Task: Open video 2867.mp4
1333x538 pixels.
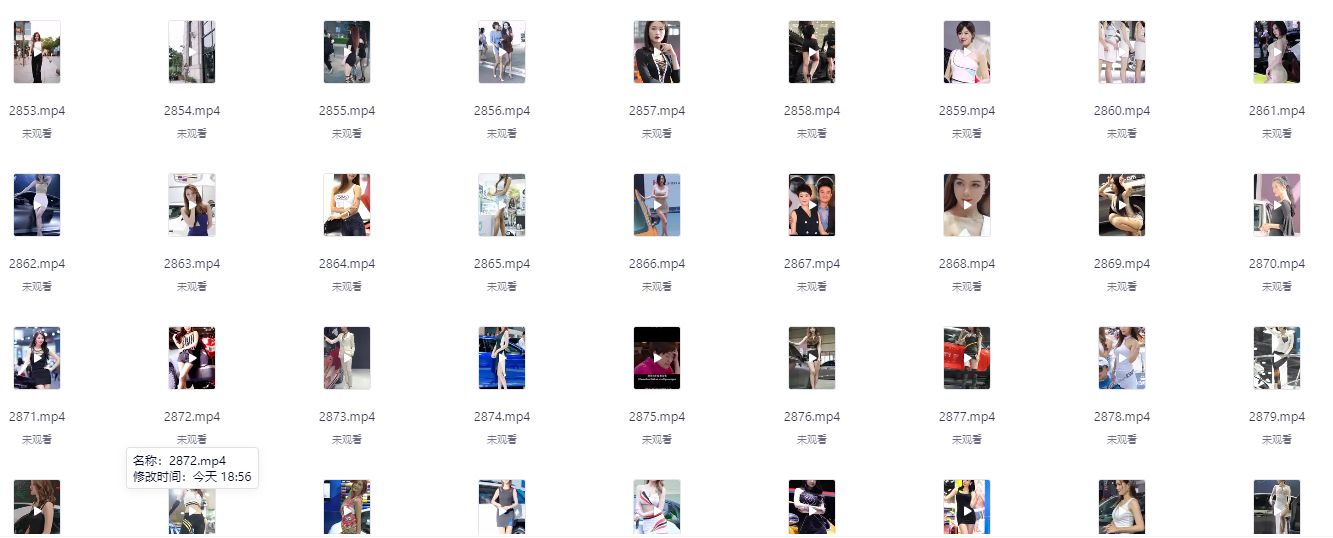Action: (x=812, y=205)
